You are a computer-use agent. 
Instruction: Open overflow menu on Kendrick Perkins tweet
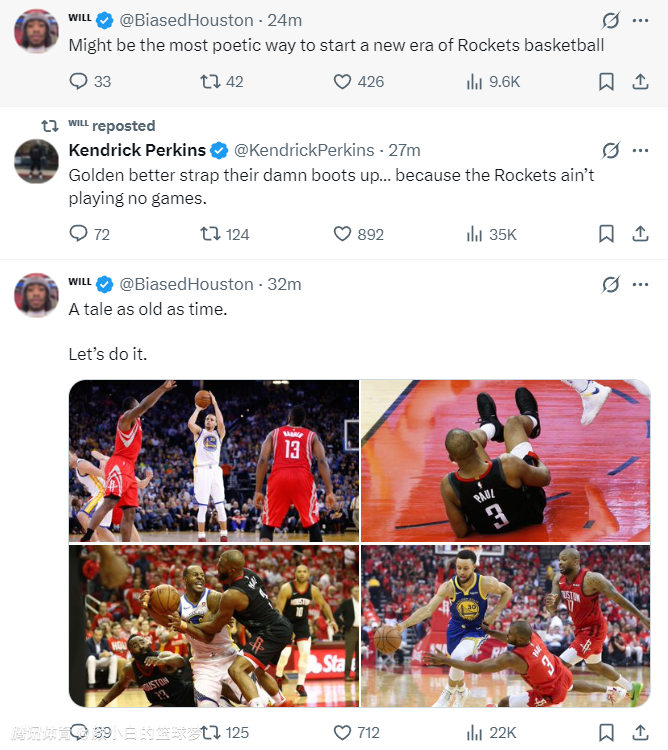(x=641, y=150)
